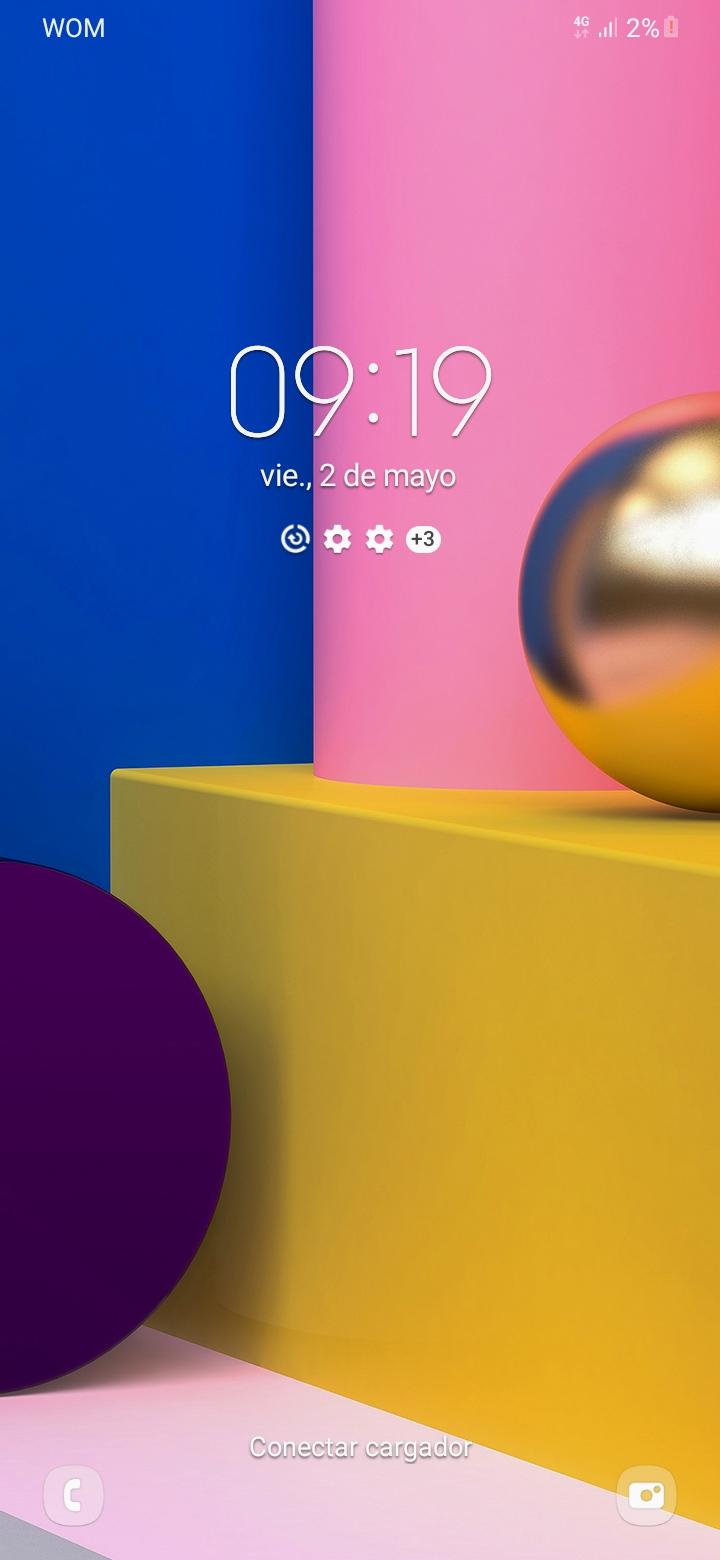Viewport: 720px width, 1560px height.
Task: Open the update notification icon
Action: pos(295,539)
